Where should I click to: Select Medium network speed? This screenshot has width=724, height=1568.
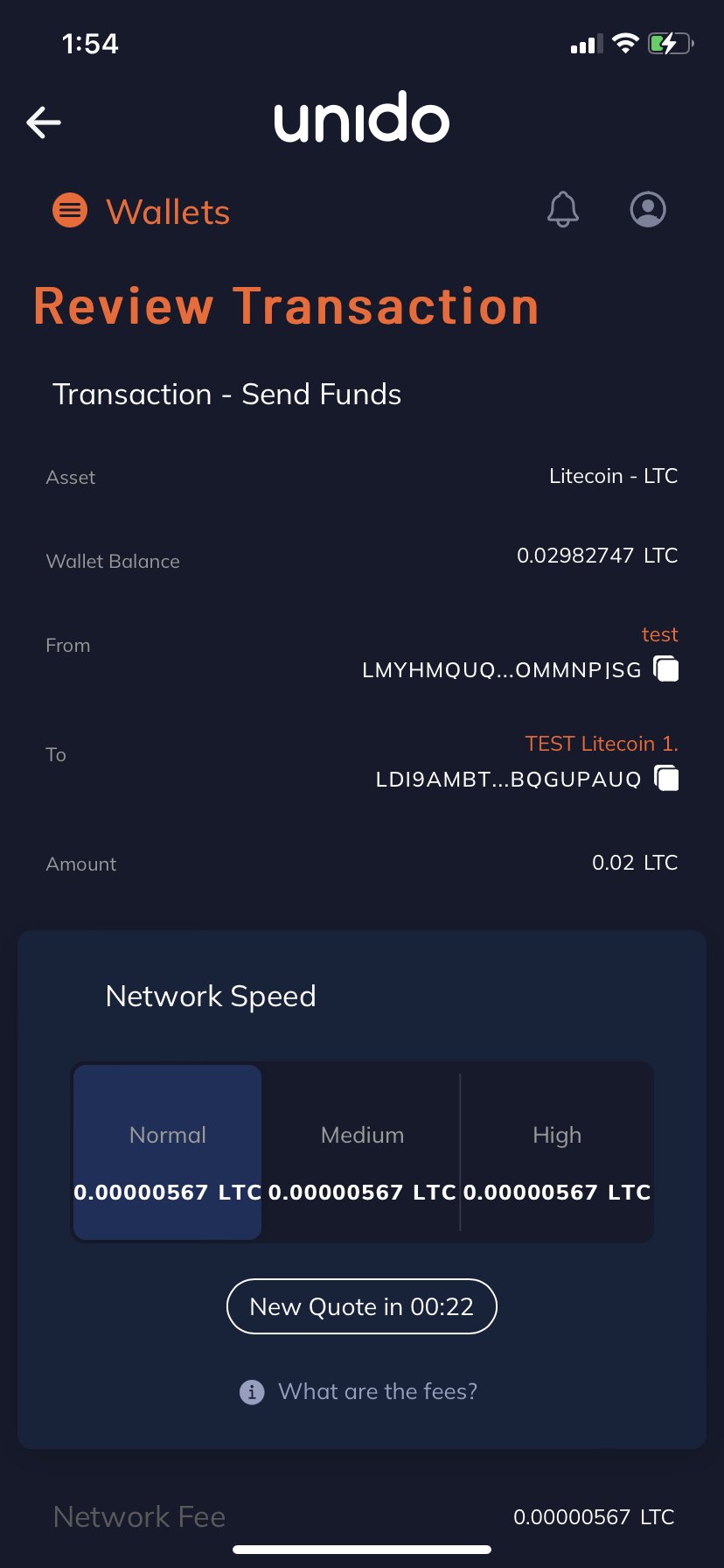362,1152
